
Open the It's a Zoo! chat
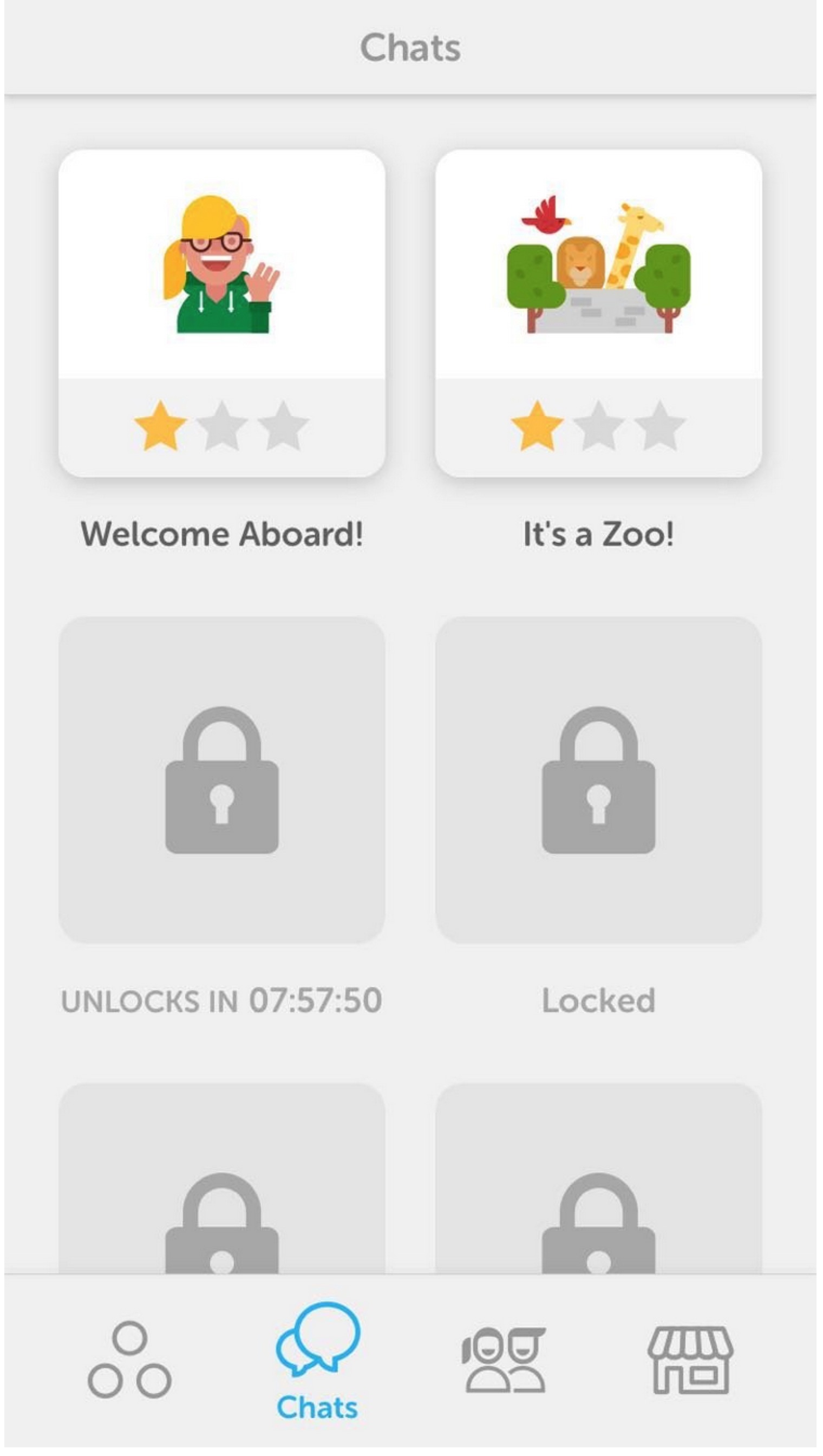[598, 314]
